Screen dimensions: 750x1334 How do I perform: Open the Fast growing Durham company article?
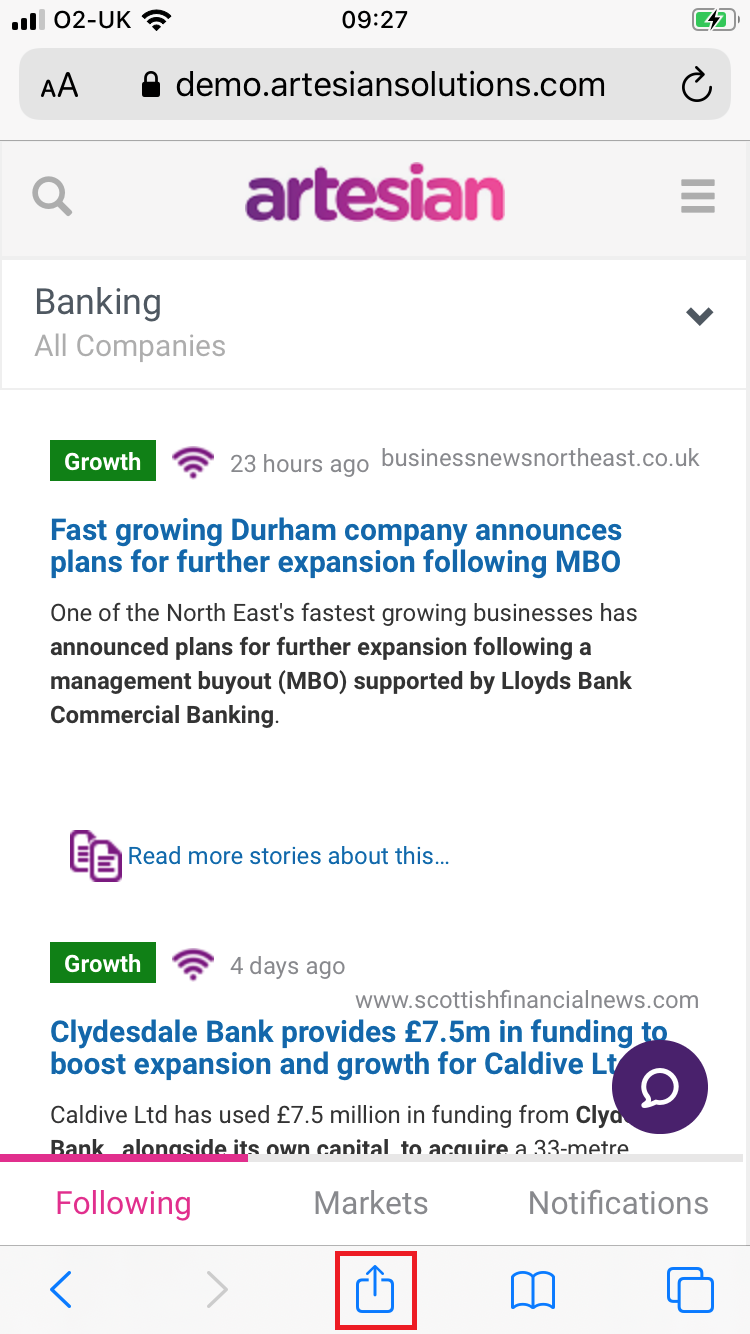[x=336, y=546]
